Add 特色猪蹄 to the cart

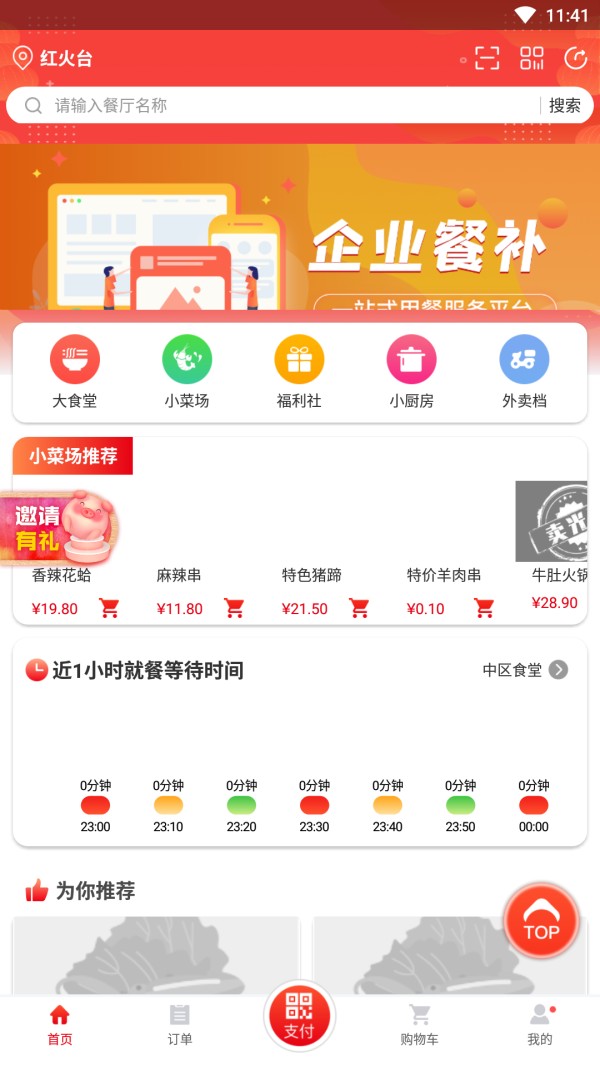(359, 608)
